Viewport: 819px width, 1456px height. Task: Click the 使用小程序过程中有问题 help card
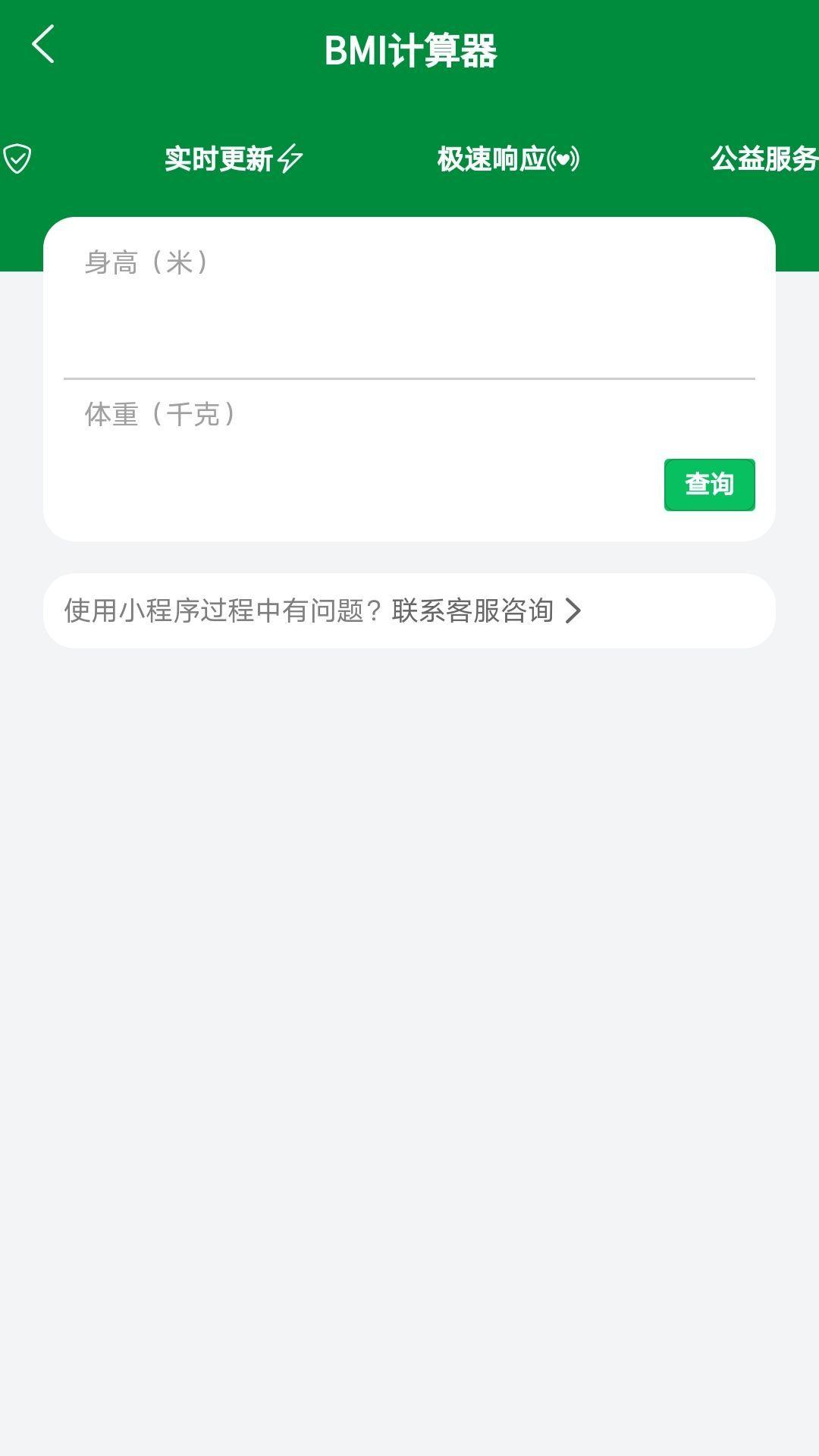click(409, 610)
